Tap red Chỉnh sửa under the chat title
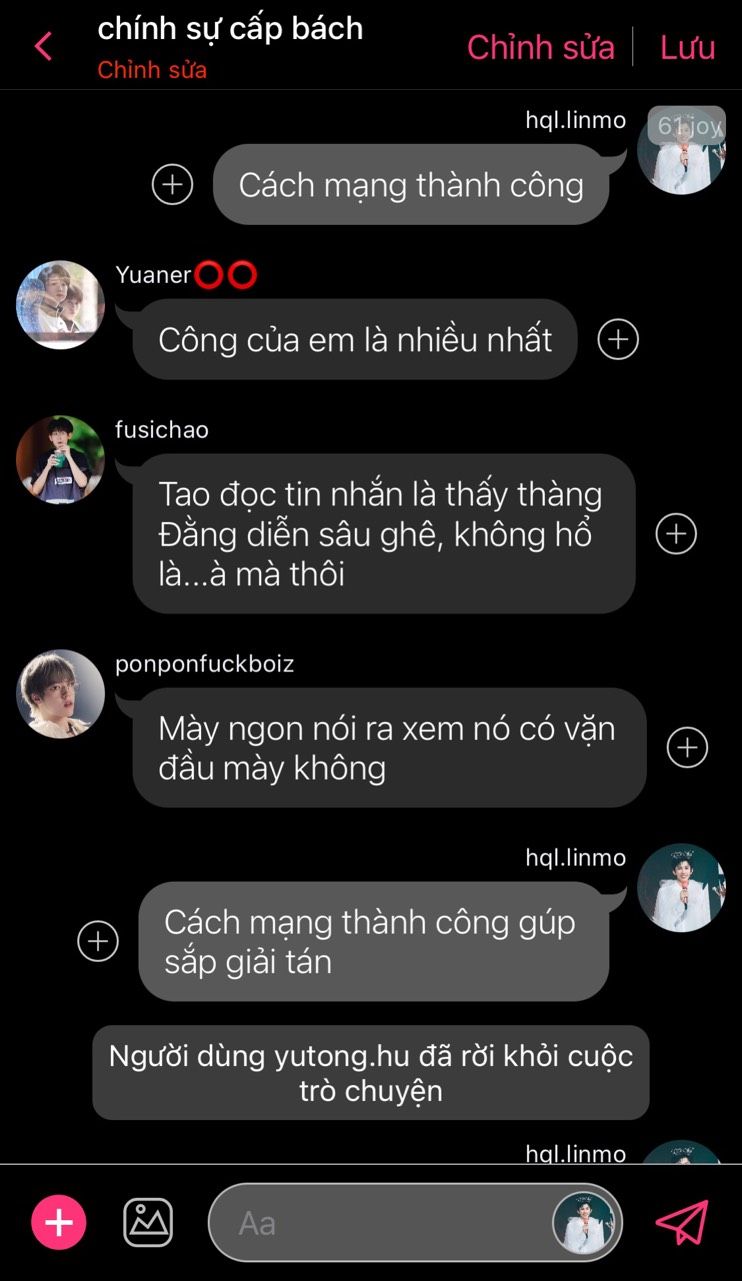 152,71
